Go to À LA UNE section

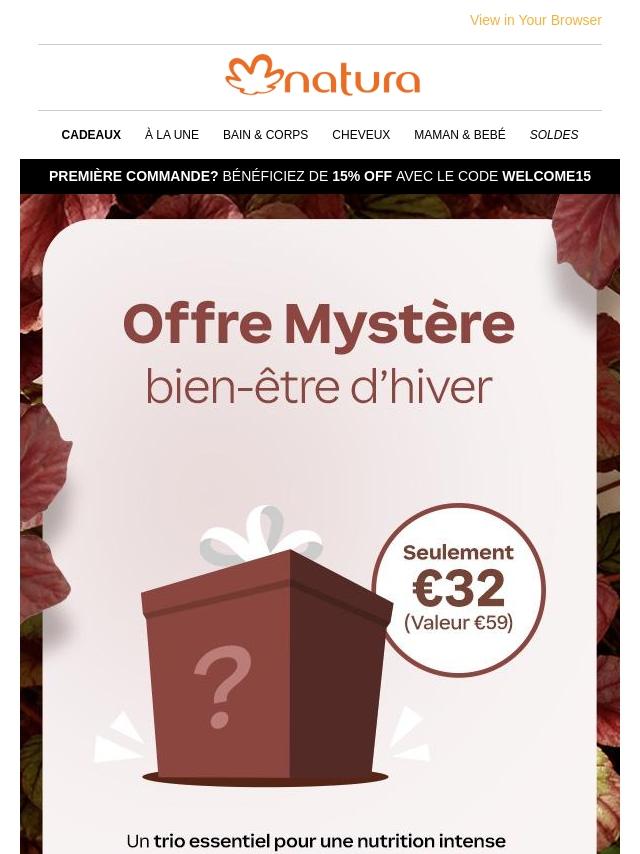pos(172,135)
